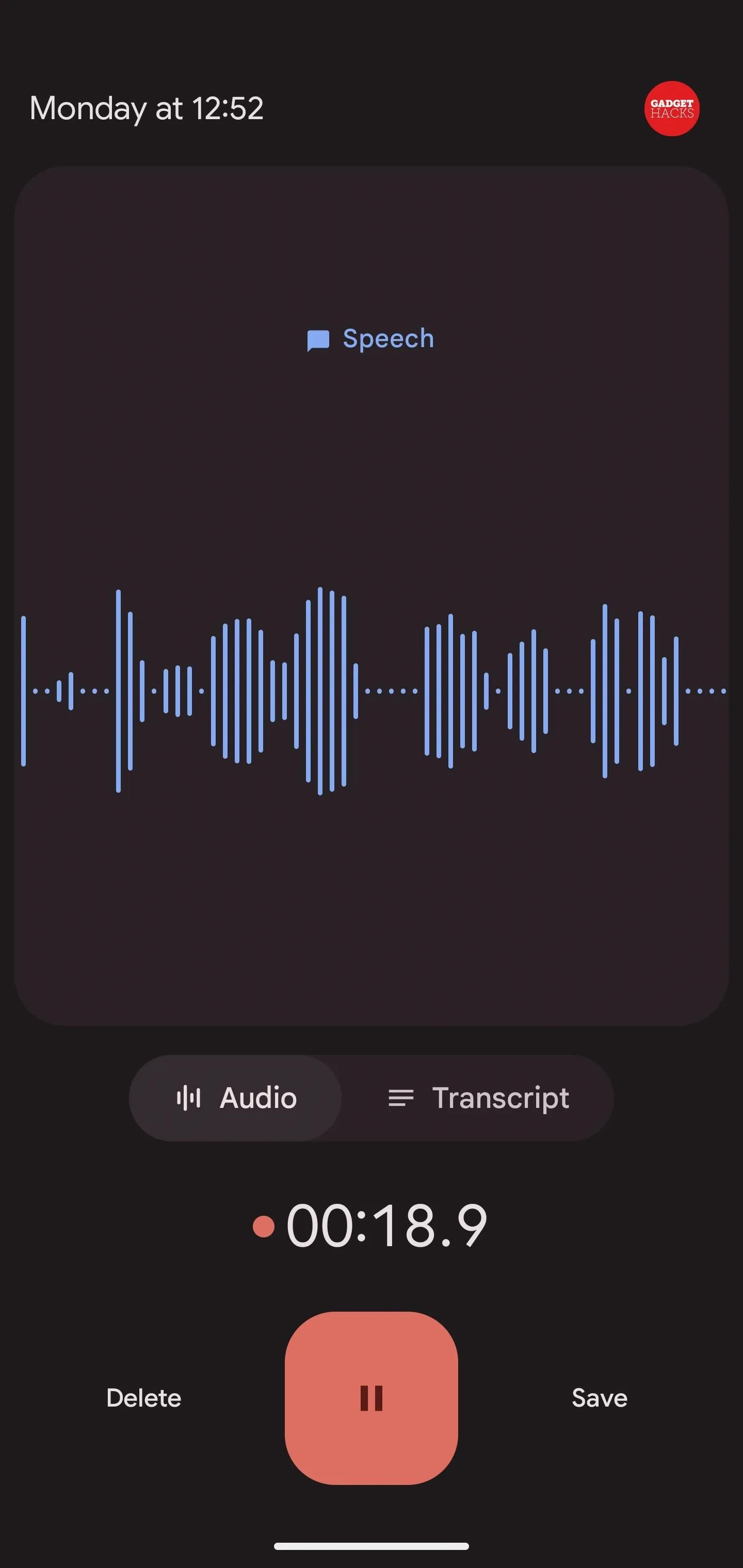
Task: Delete the current recording
Action: 144,1398
